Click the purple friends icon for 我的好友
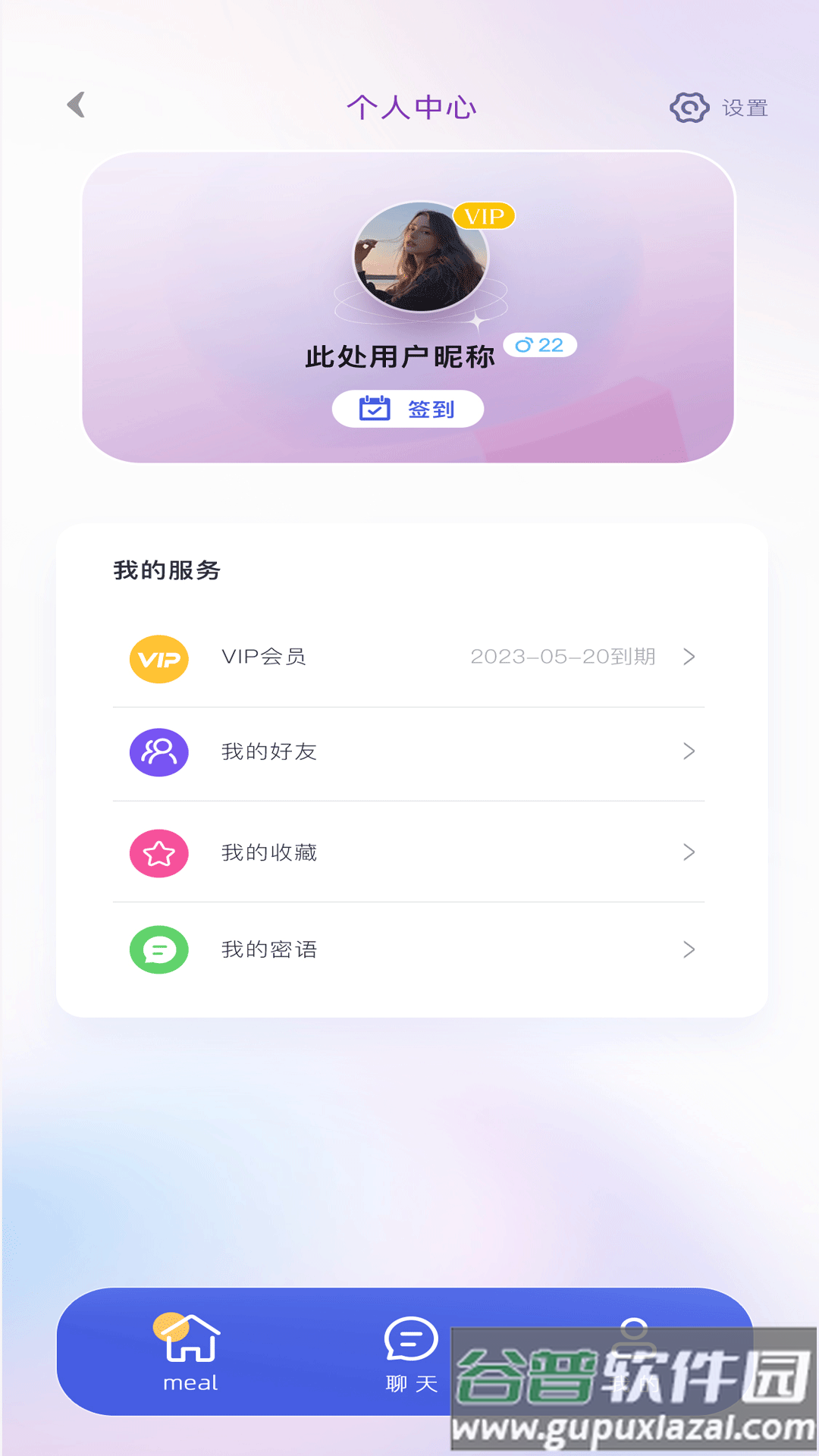Image resolution: width=819 pixels, height=1456 pixels. click(158, 752)
